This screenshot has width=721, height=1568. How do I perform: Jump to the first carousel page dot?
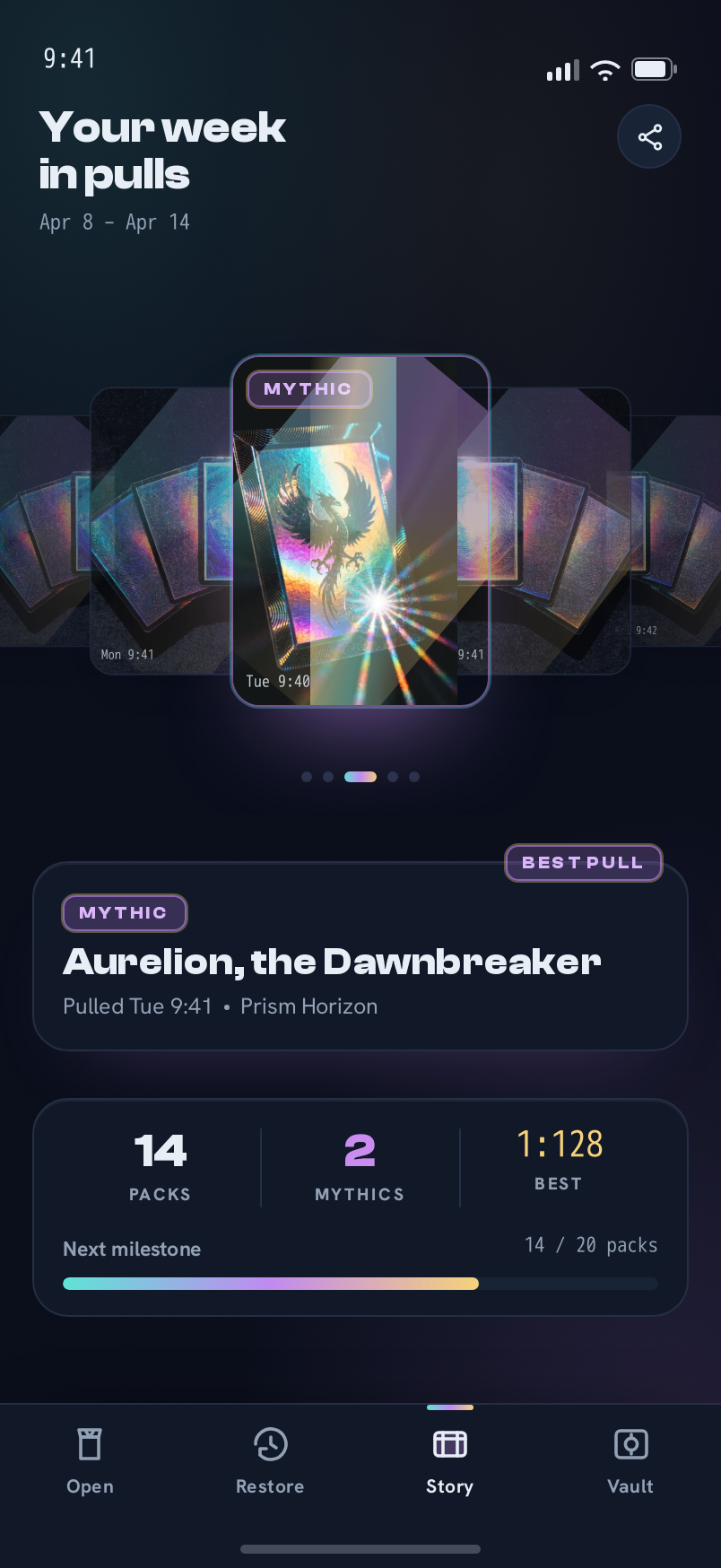click(307, 777)
